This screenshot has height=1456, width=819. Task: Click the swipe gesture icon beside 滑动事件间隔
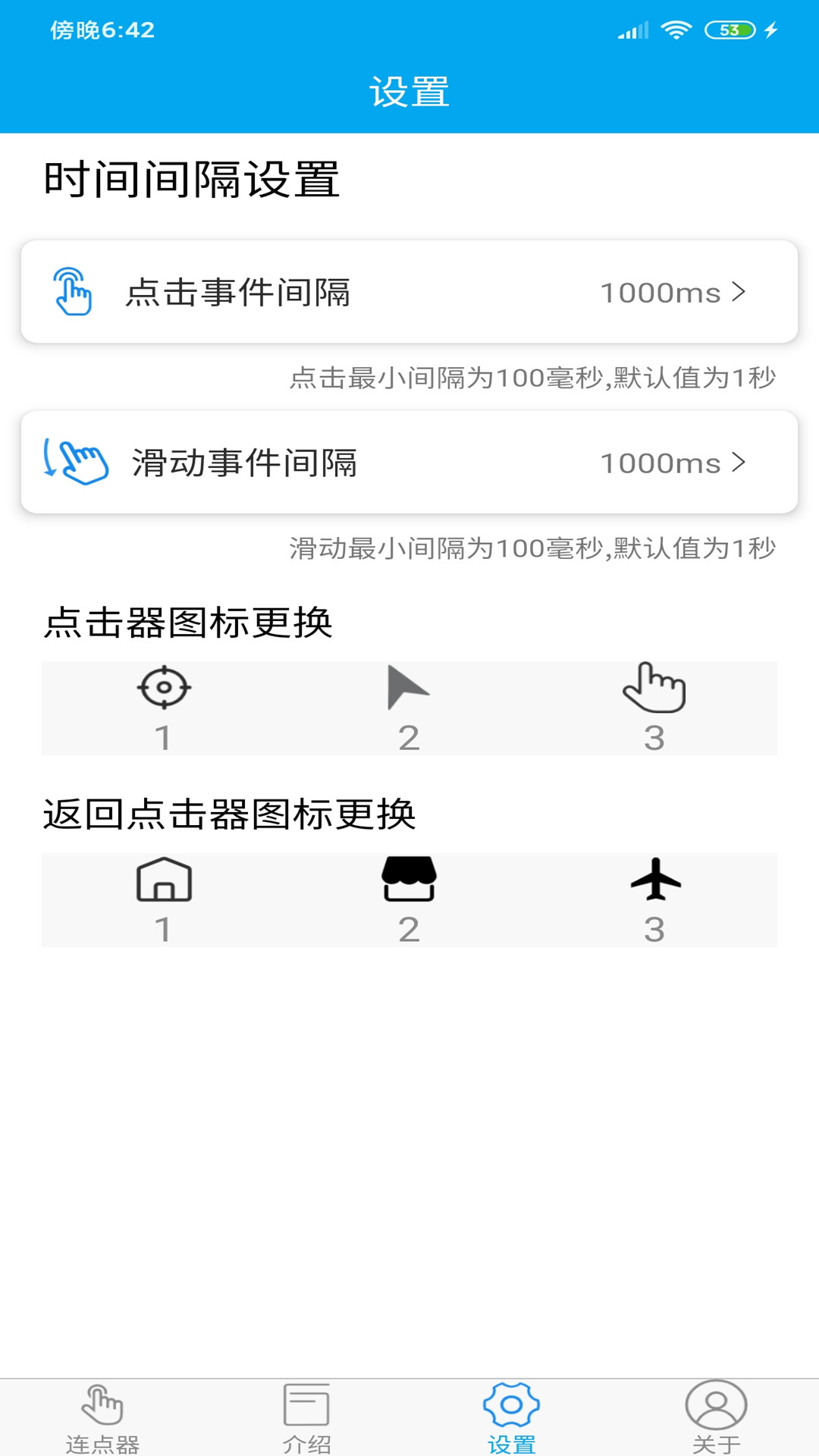pyautogui.click(x=72, y=461)
